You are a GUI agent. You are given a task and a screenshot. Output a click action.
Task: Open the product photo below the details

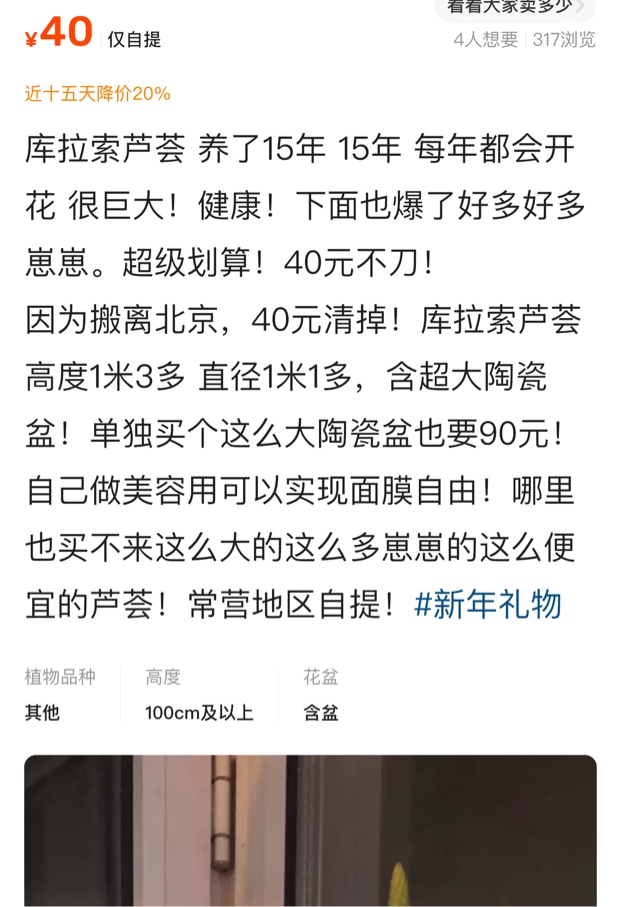309,830
